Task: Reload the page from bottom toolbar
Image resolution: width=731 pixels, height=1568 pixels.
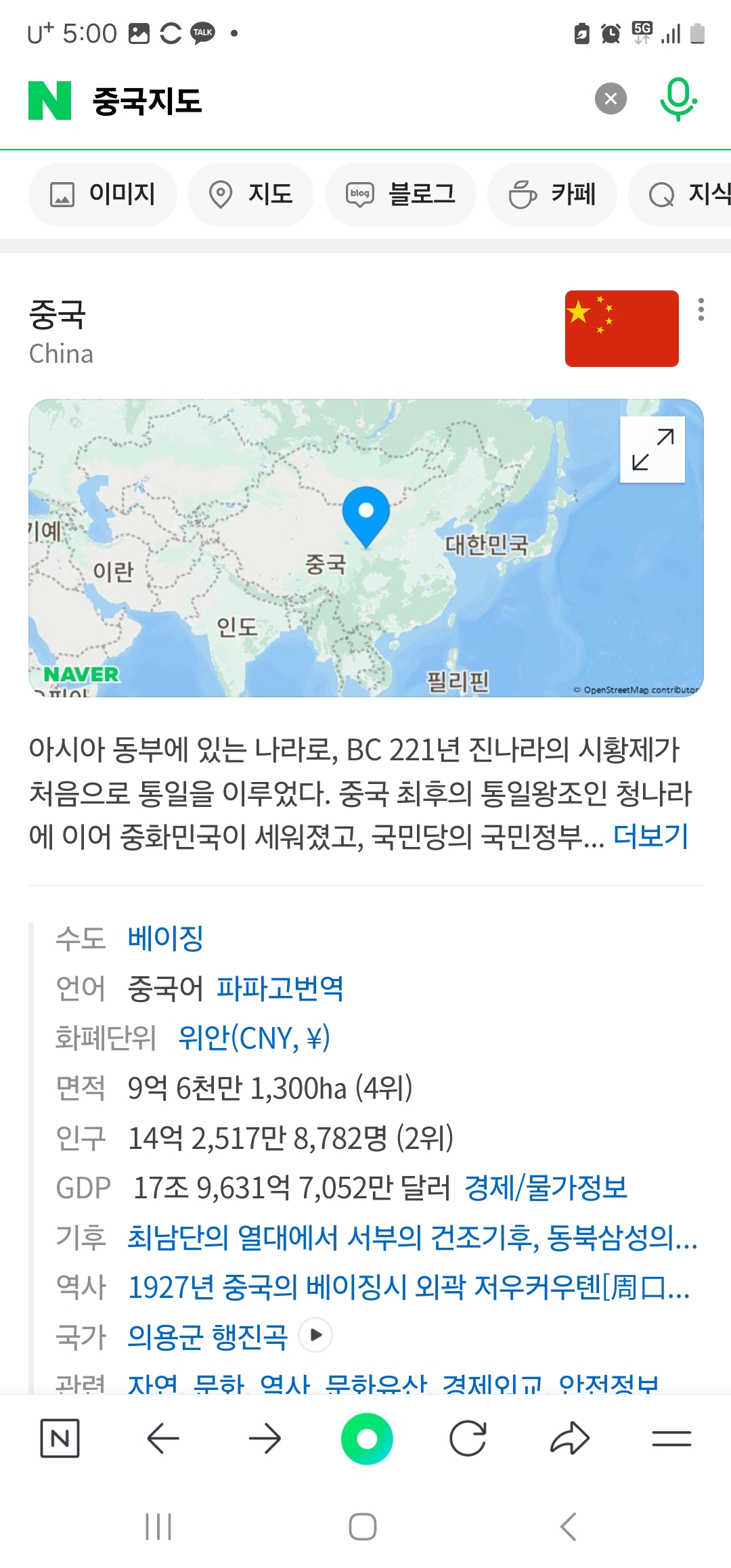Action: tap(468, 1439)
